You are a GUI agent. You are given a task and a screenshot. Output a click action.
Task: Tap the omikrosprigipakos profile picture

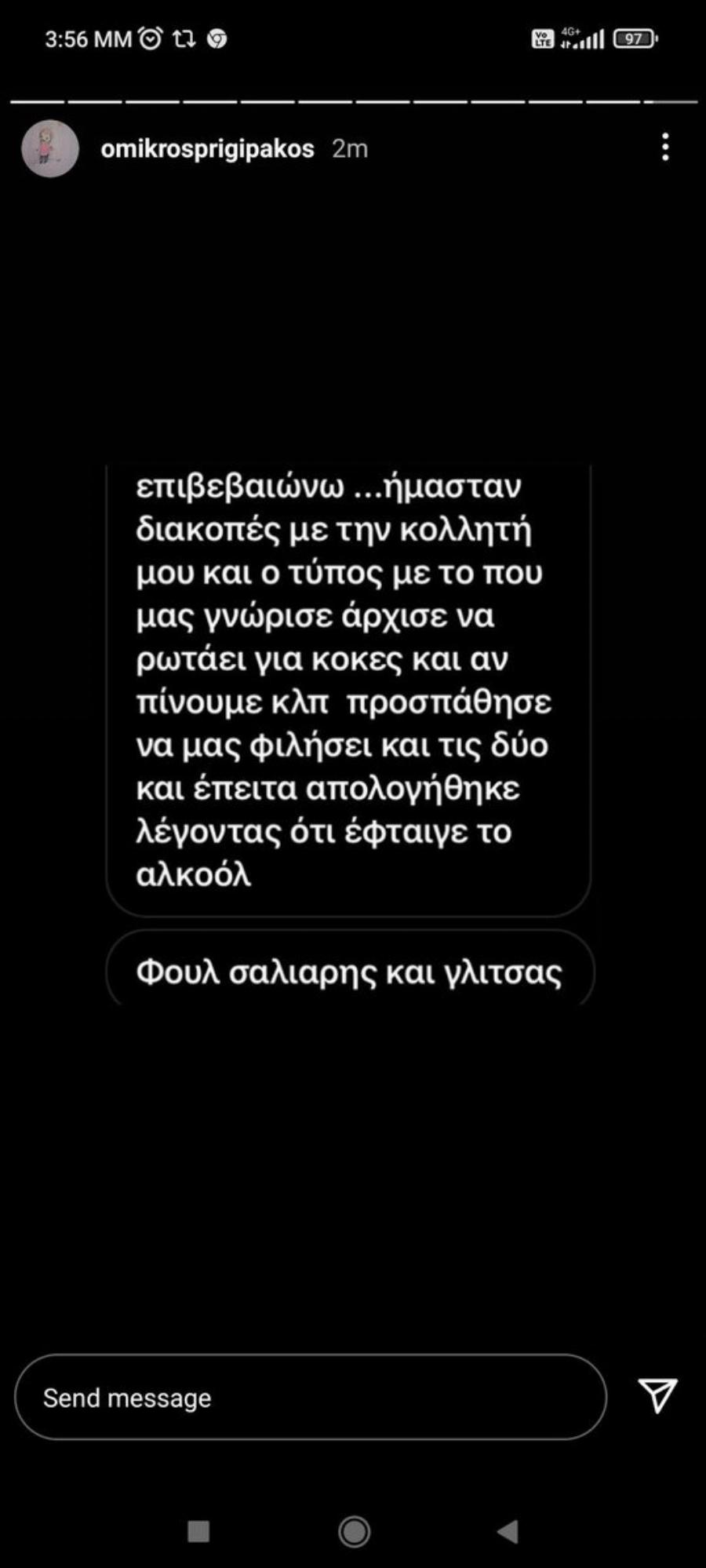point(49,148)
